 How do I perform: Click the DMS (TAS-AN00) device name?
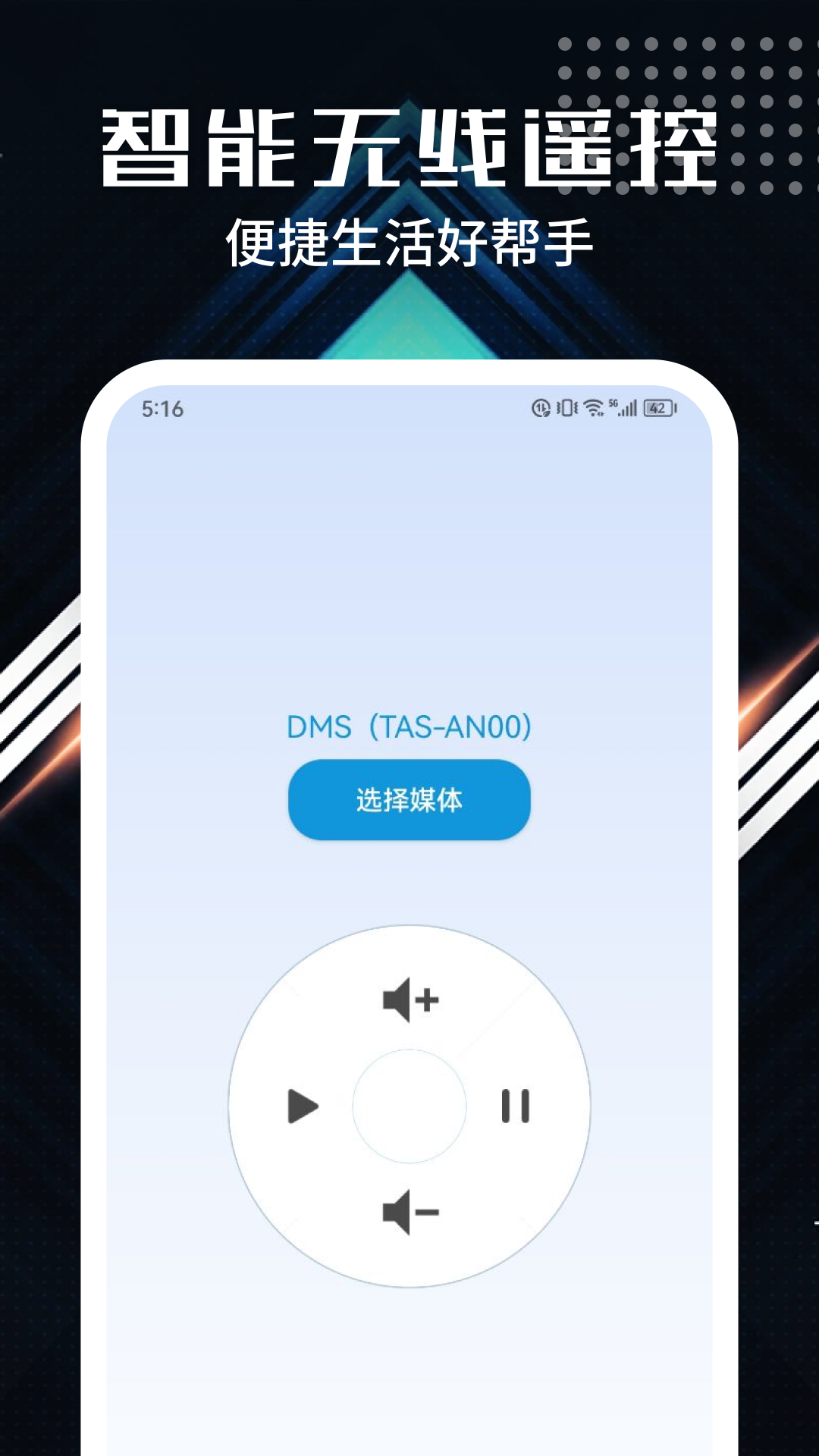pos(409,728)
